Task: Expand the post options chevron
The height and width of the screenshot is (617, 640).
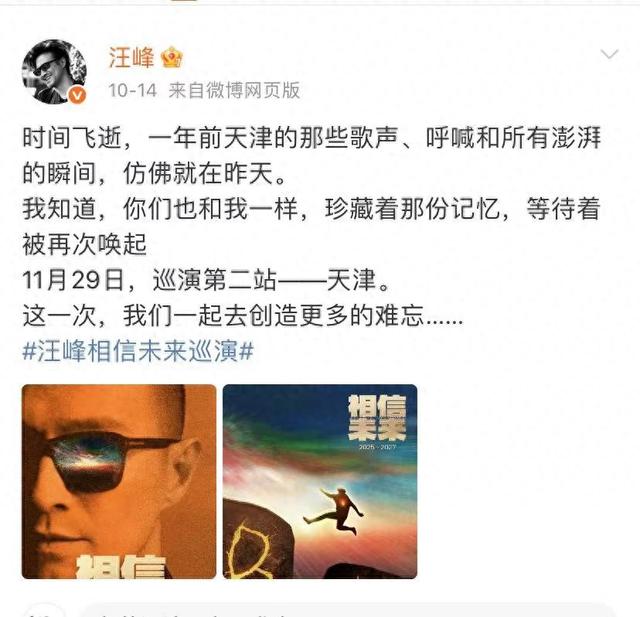Action: point(609,54)
